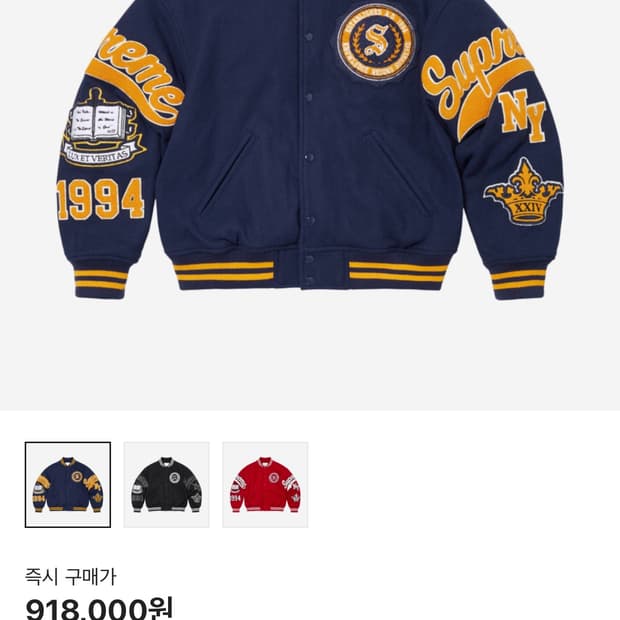Select the black jacket thumbnail
Image resolution: width=620 pixels, height=620 pixels.
coord(166,485)
